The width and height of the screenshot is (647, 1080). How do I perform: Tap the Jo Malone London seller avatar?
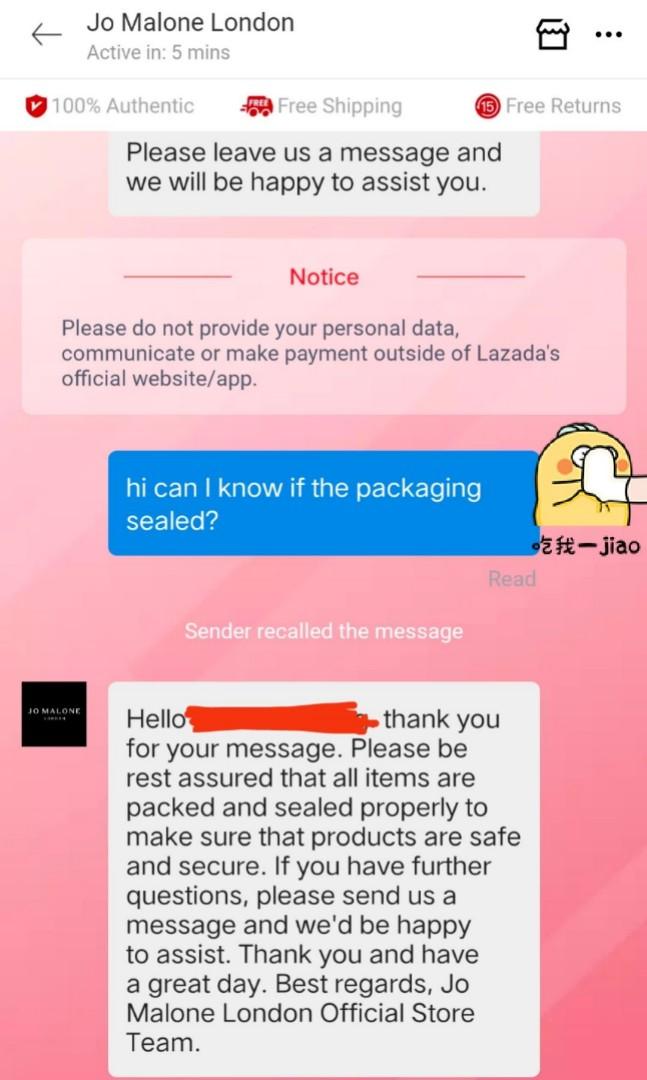(x=54, y=714)
